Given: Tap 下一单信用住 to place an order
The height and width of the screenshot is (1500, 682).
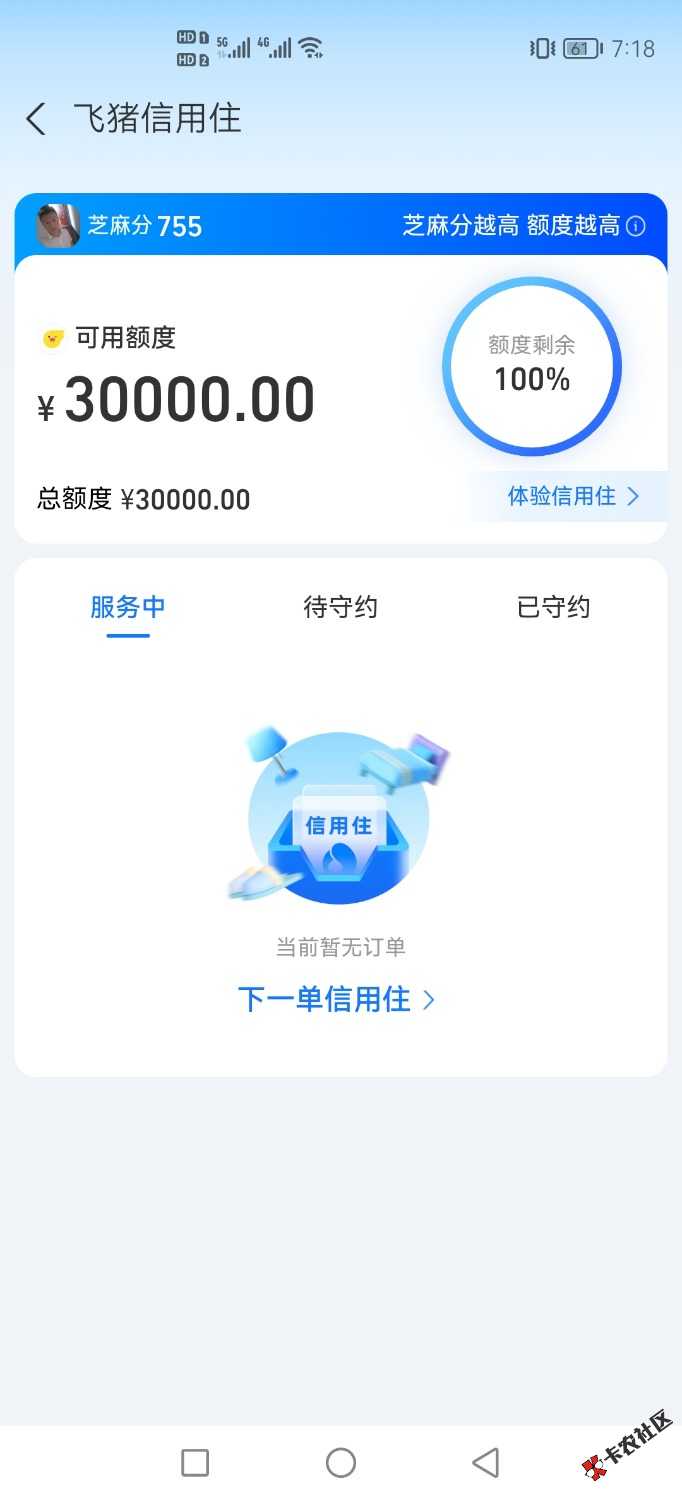Looking at the screenshot, I should tap(336, 999).
